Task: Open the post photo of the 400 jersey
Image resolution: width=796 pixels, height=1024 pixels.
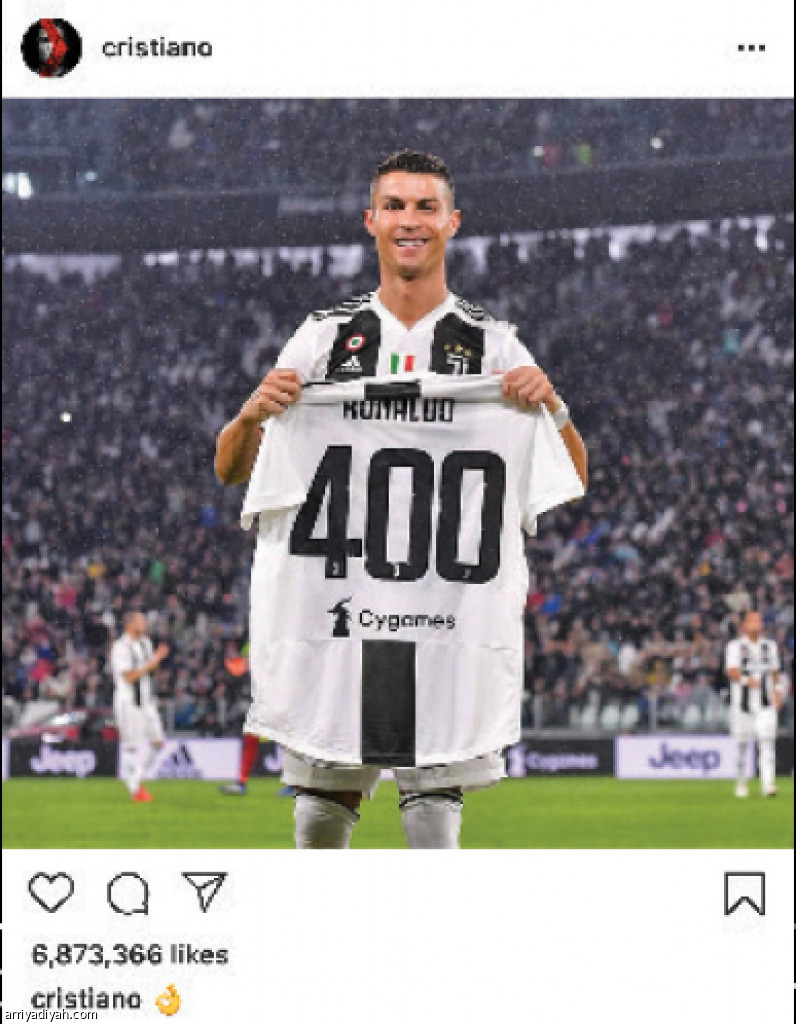Action: (x=398, y=472)
